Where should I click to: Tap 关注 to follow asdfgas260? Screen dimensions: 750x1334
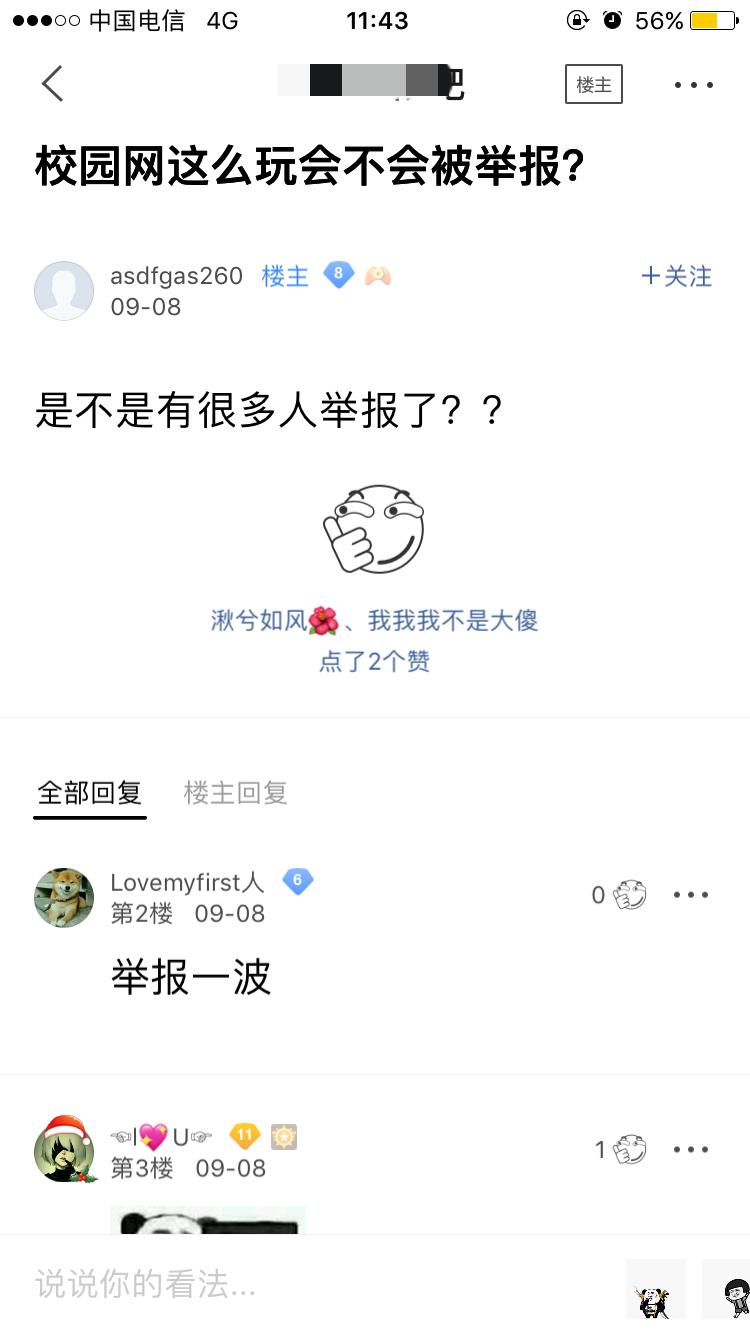pos(676,276)
